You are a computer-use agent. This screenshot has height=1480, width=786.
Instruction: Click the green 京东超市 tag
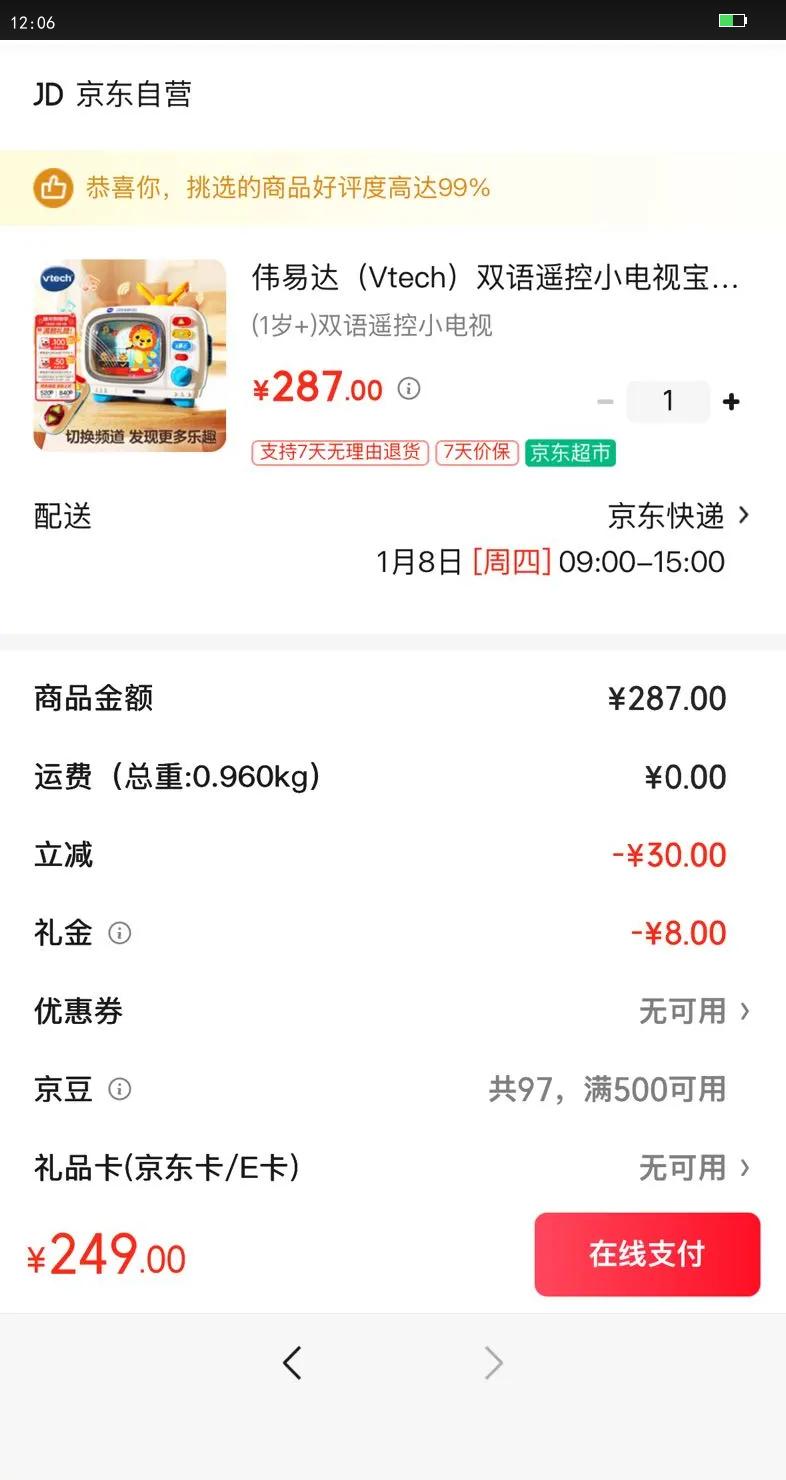point(570,452)
